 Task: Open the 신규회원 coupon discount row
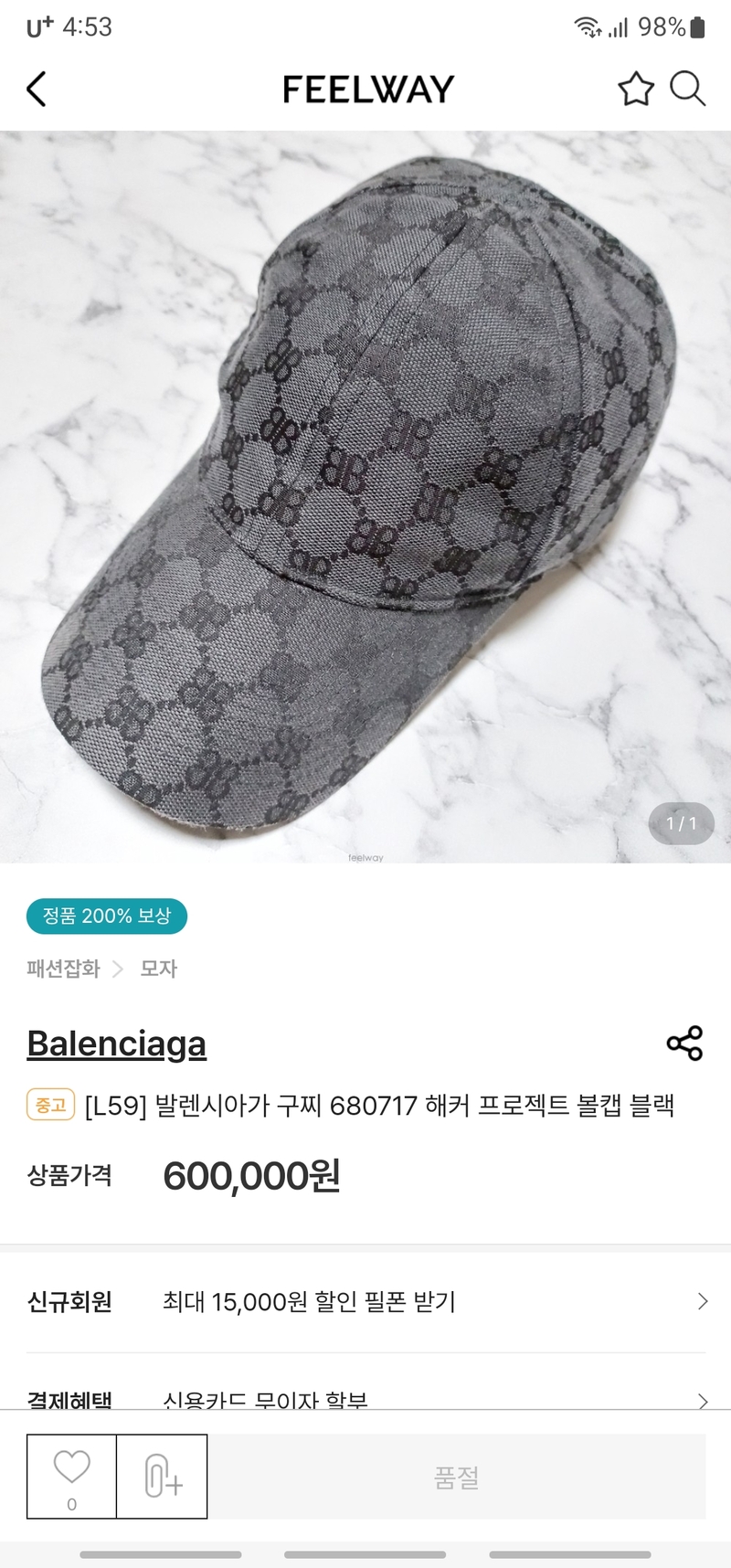tap(365, 1301)
